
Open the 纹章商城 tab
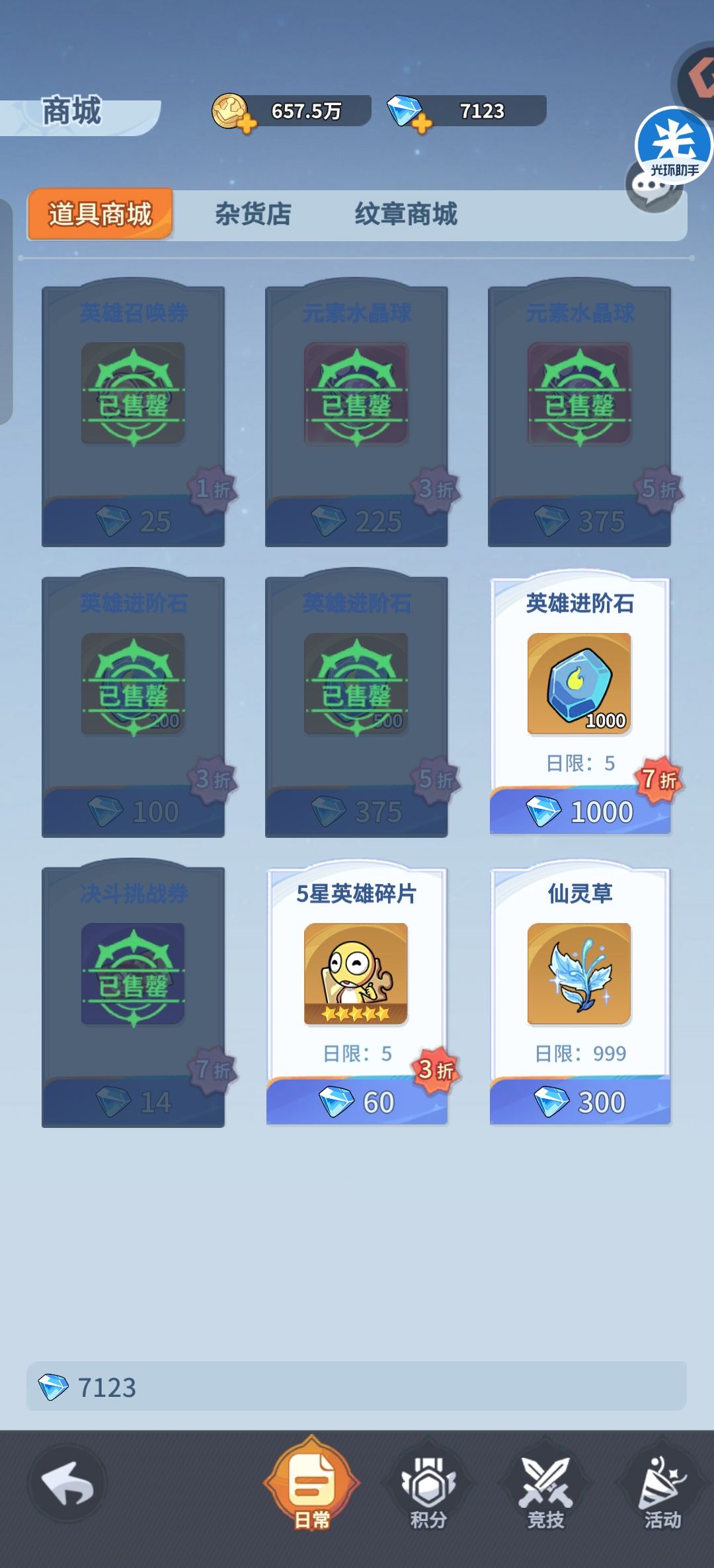pyautogui.click(x=408, y=214)
